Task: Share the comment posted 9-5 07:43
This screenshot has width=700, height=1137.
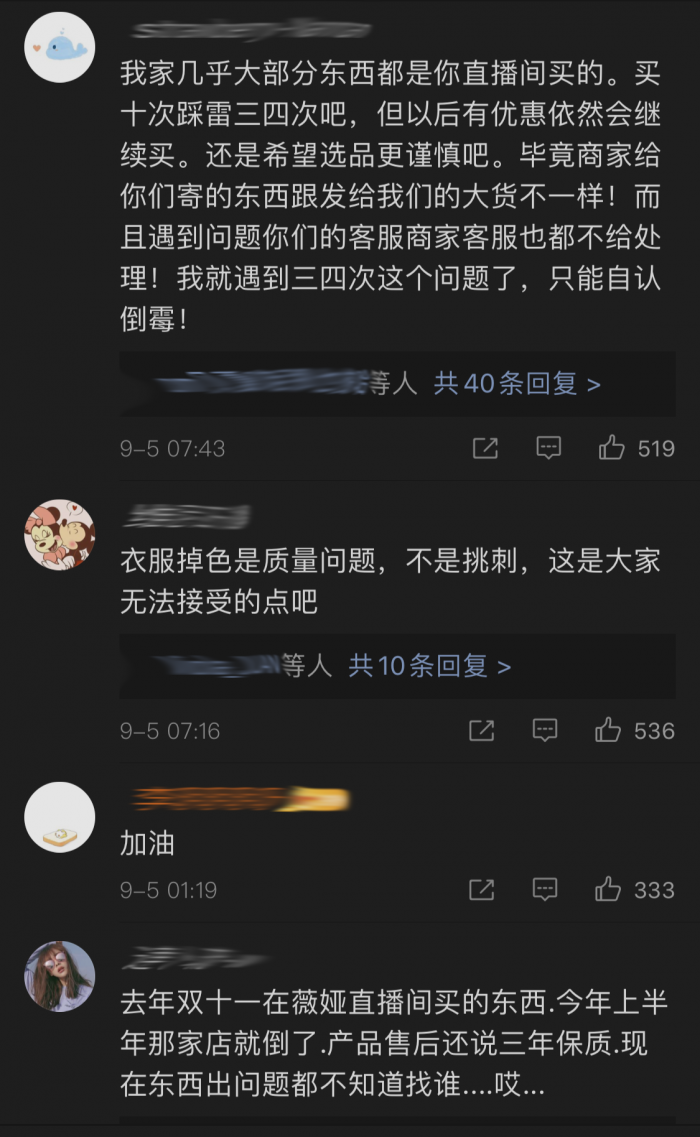Action: coord(485,448)
